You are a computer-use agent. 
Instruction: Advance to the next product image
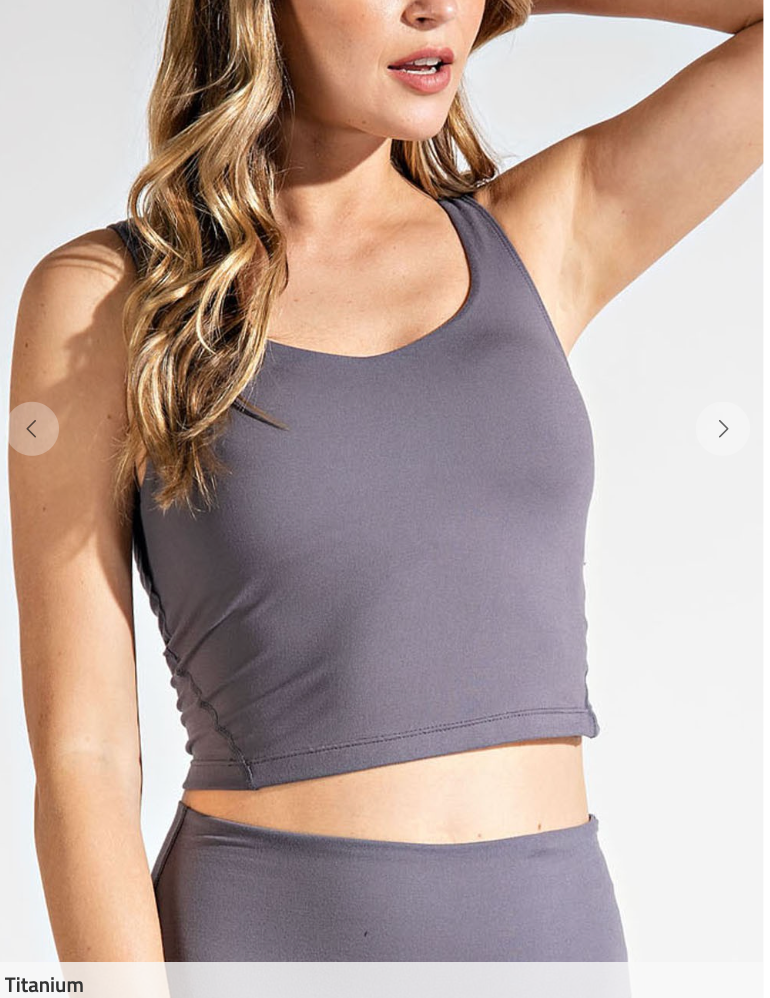coord(722,429)
